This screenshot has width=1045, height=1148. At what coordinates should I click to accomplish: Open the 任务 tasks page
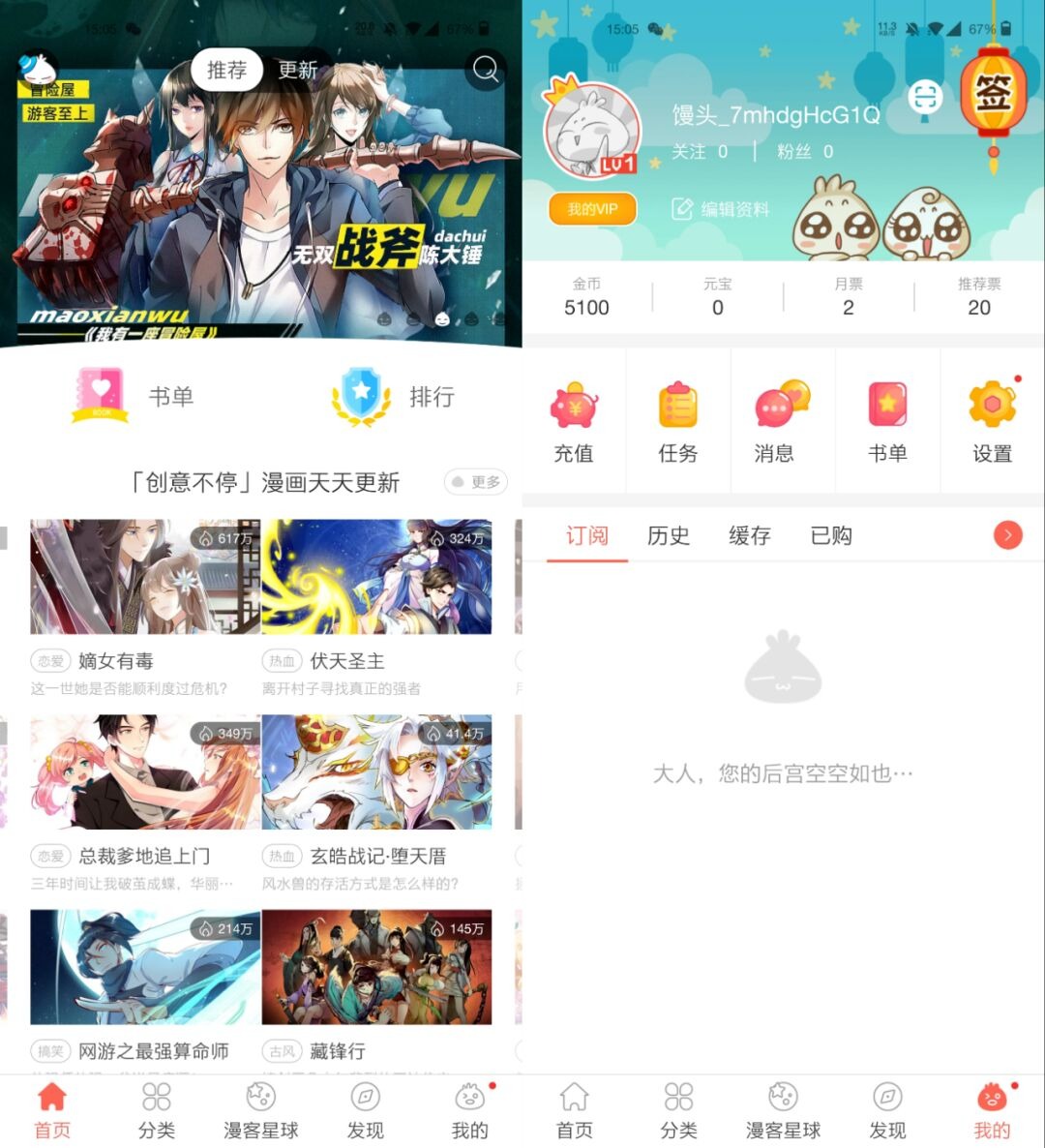678,422
